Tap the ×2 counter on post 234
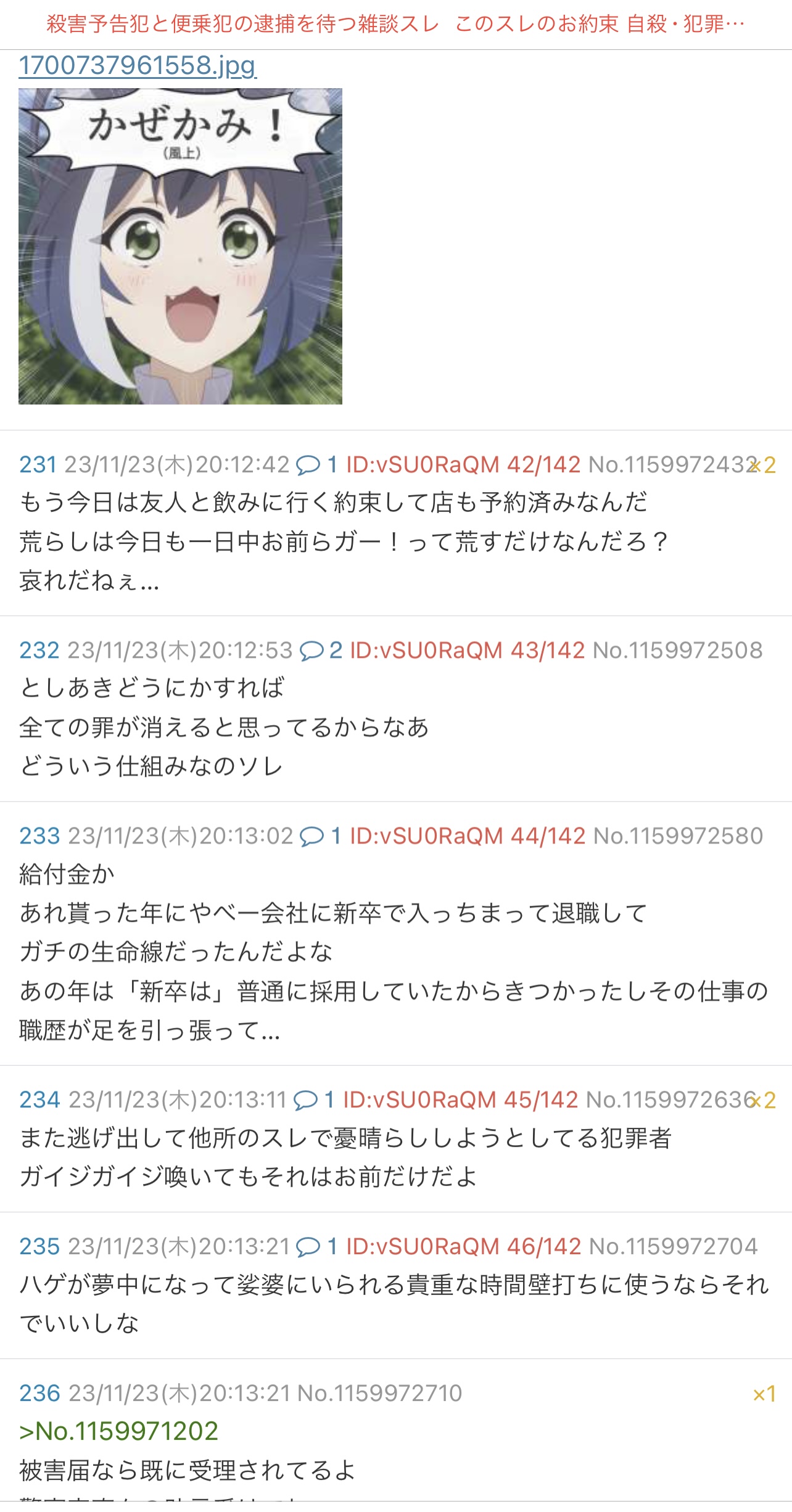The image size is (792, 1512). pyautogui.click(x=765, y=1100)
